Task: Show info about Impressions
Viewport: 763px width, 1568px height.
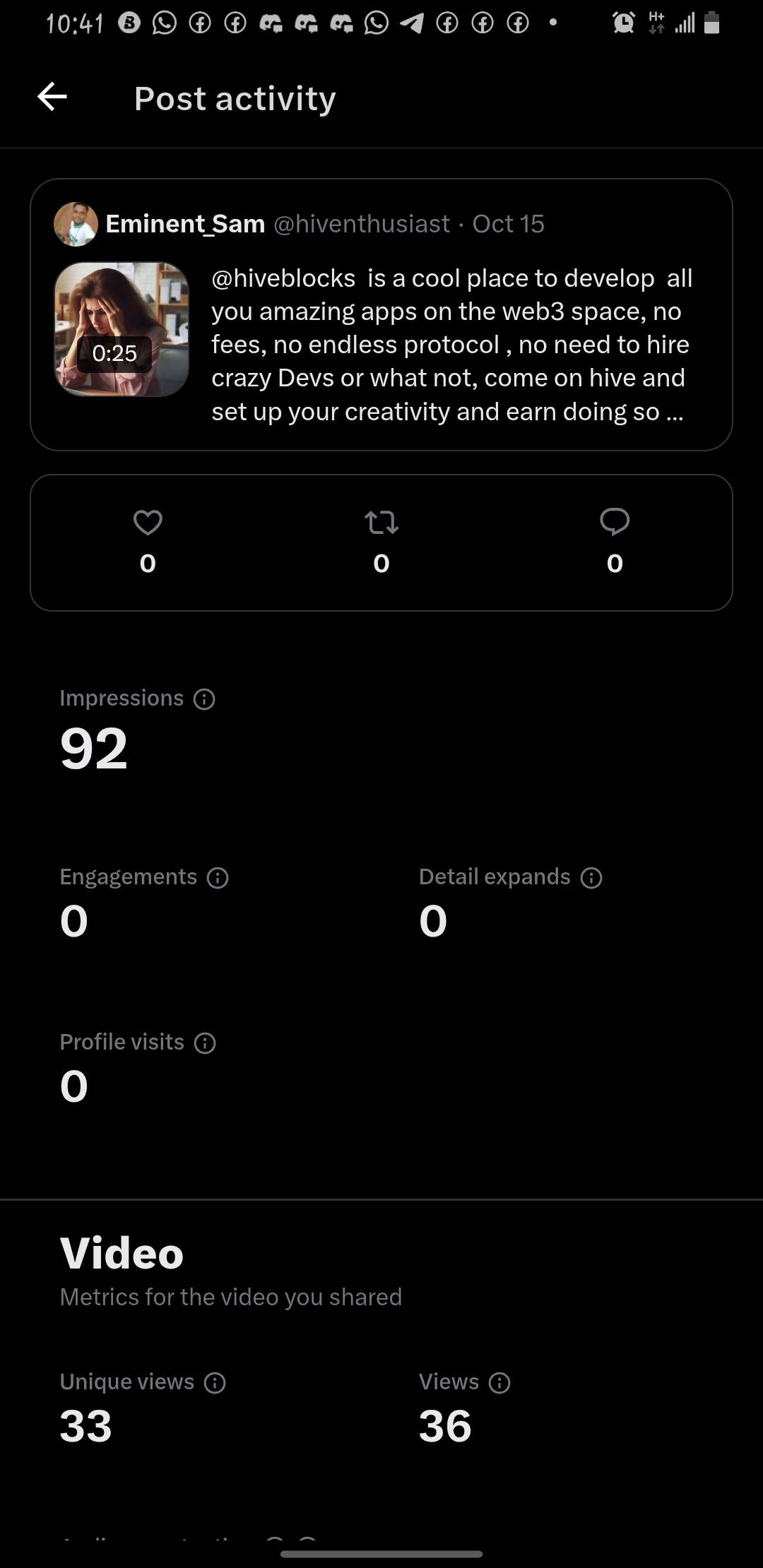Action: [x=204, y=699]
